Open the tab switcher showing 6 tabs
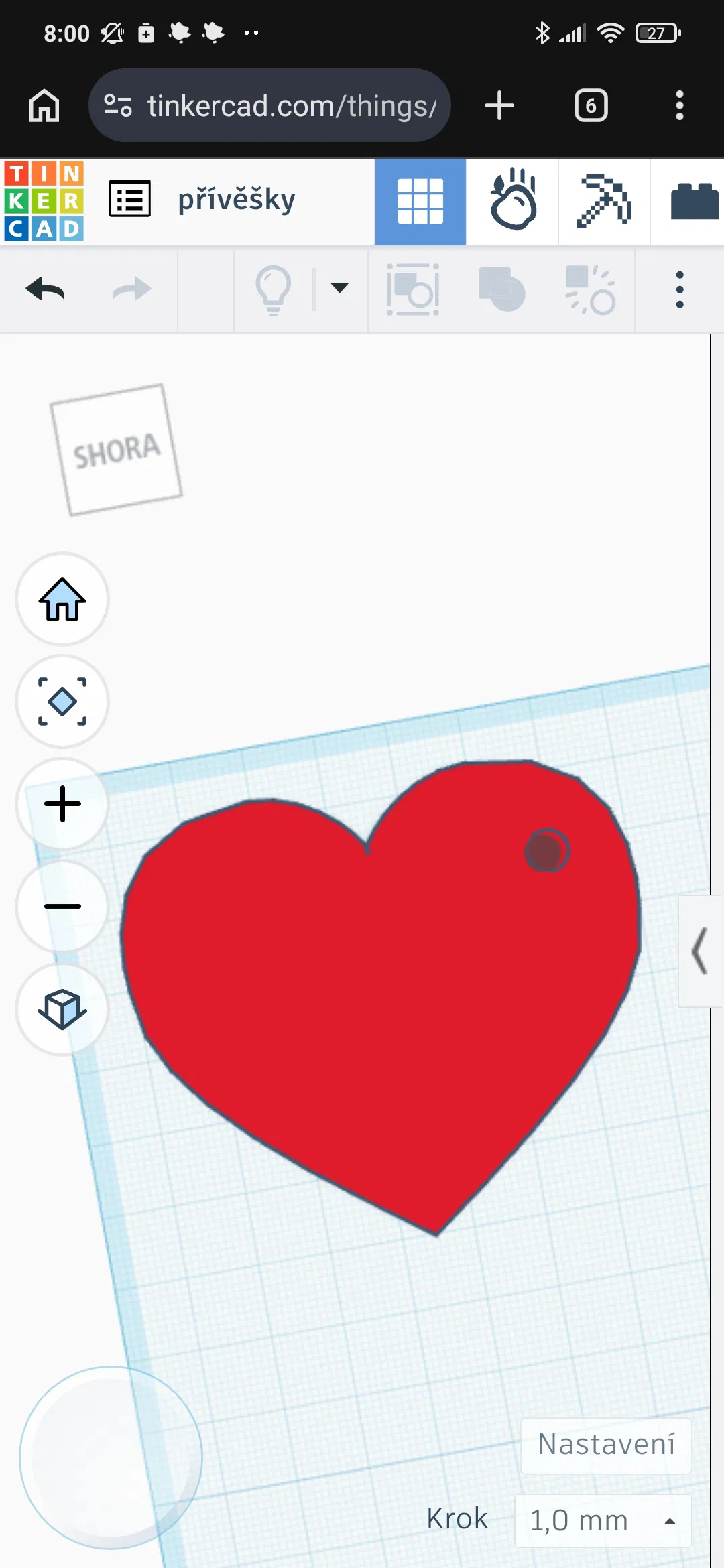Image resolution: width=724 pixels, height=1568 pixels. [x=591, y=106]
